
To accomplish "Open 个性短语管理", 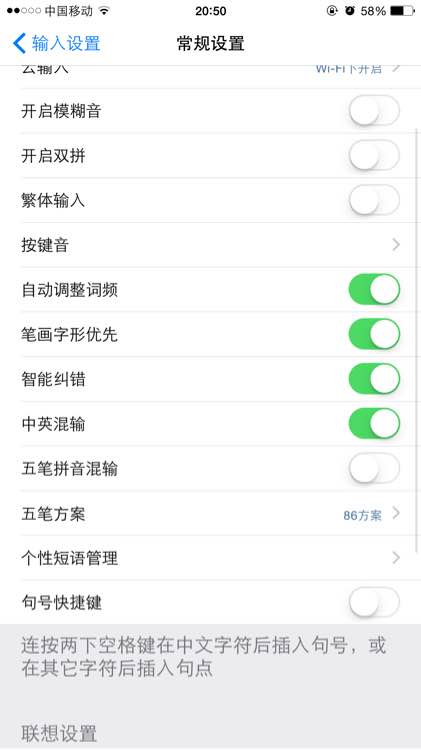I will click(210, 558).
